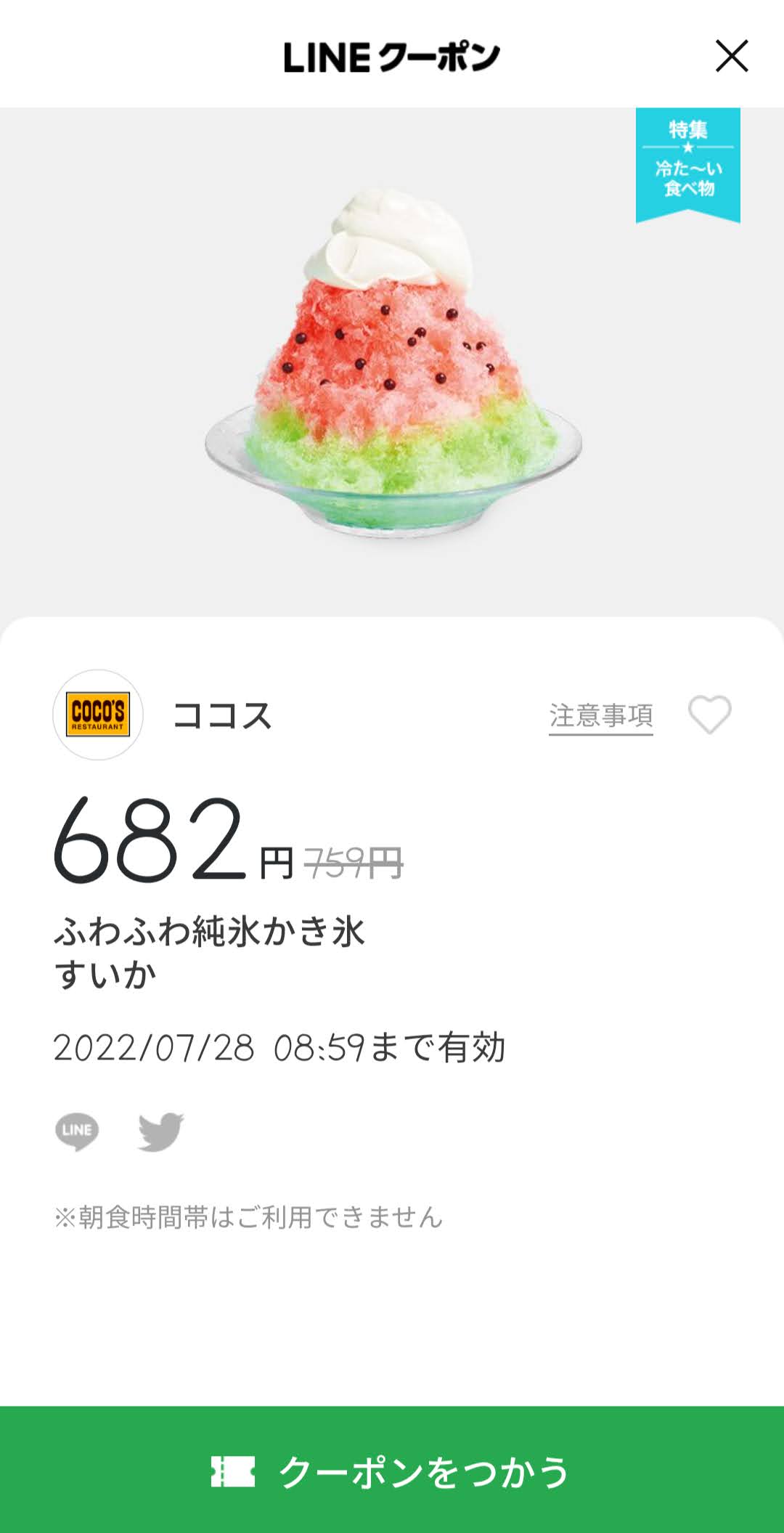Open the 特集 冷た〜い食べ物 feature ribbon
This screenshot has width=784, height=1533.
pyautogui.click(x=688, y=165)
